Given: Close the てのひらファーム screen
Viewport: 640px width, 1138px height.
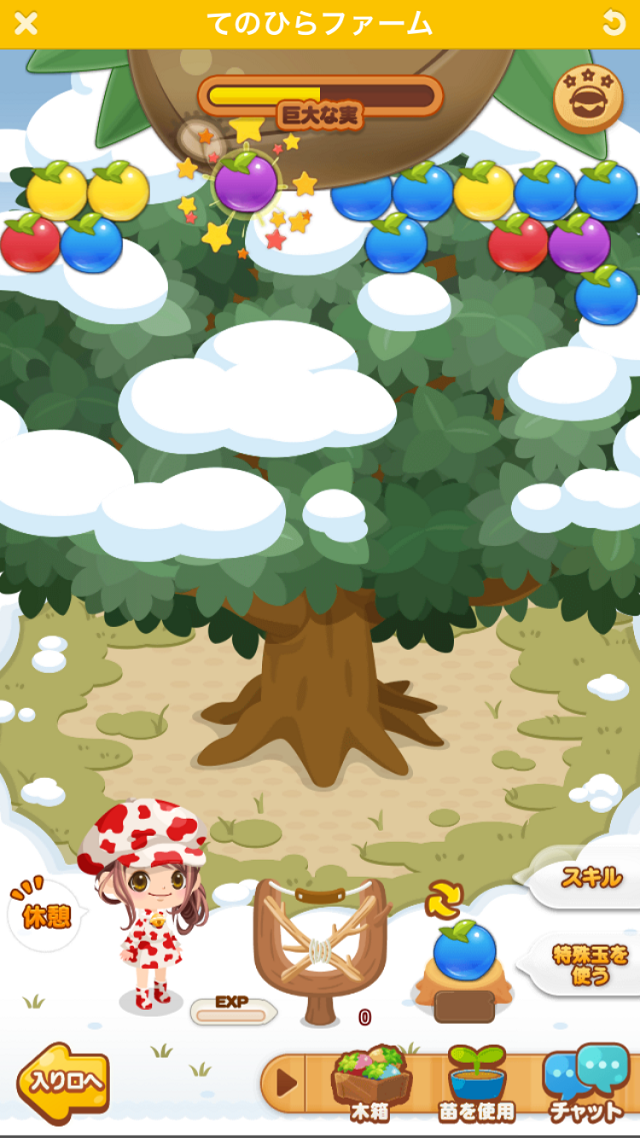Looking at the screenshot, I should (x=25, y=23).
